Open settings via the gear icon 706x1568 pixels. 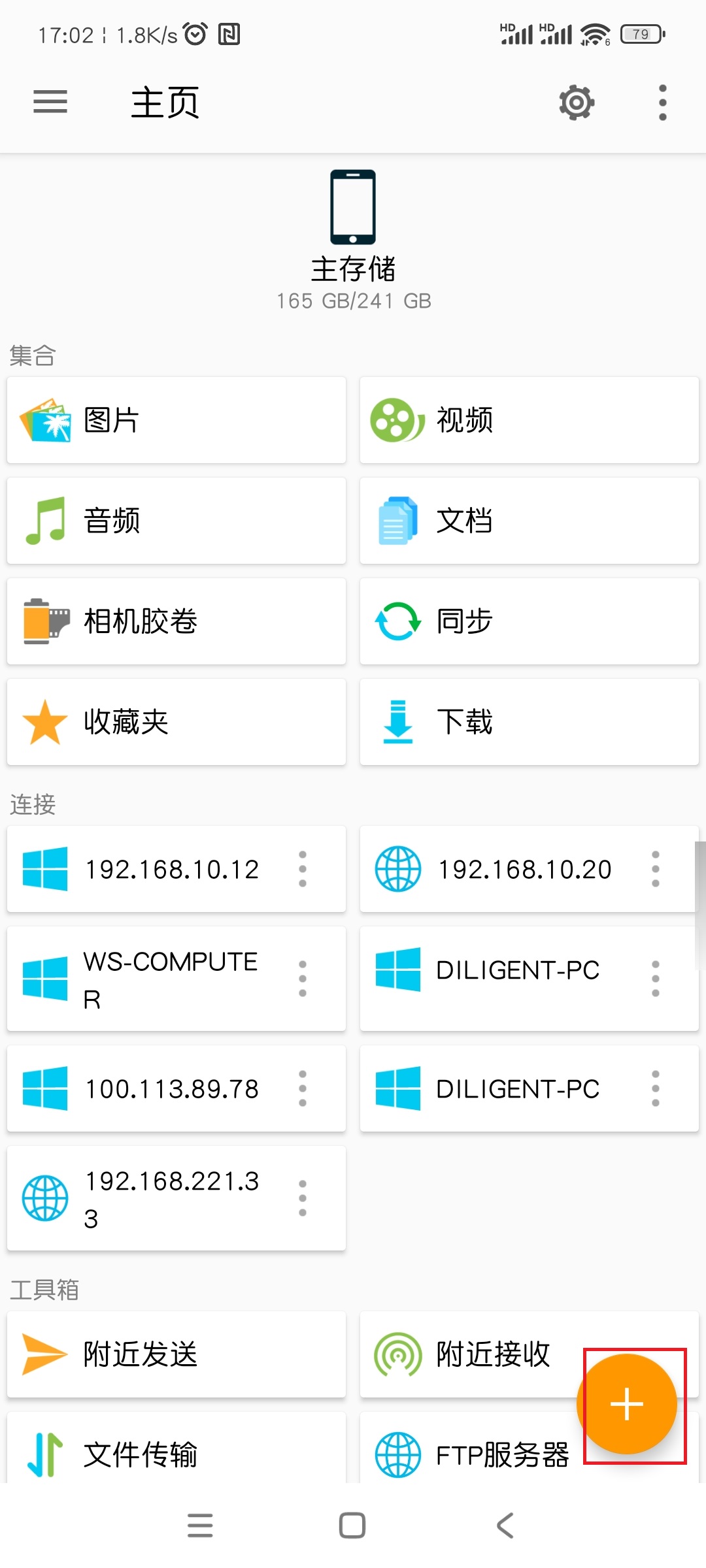[x=577, y=102]
